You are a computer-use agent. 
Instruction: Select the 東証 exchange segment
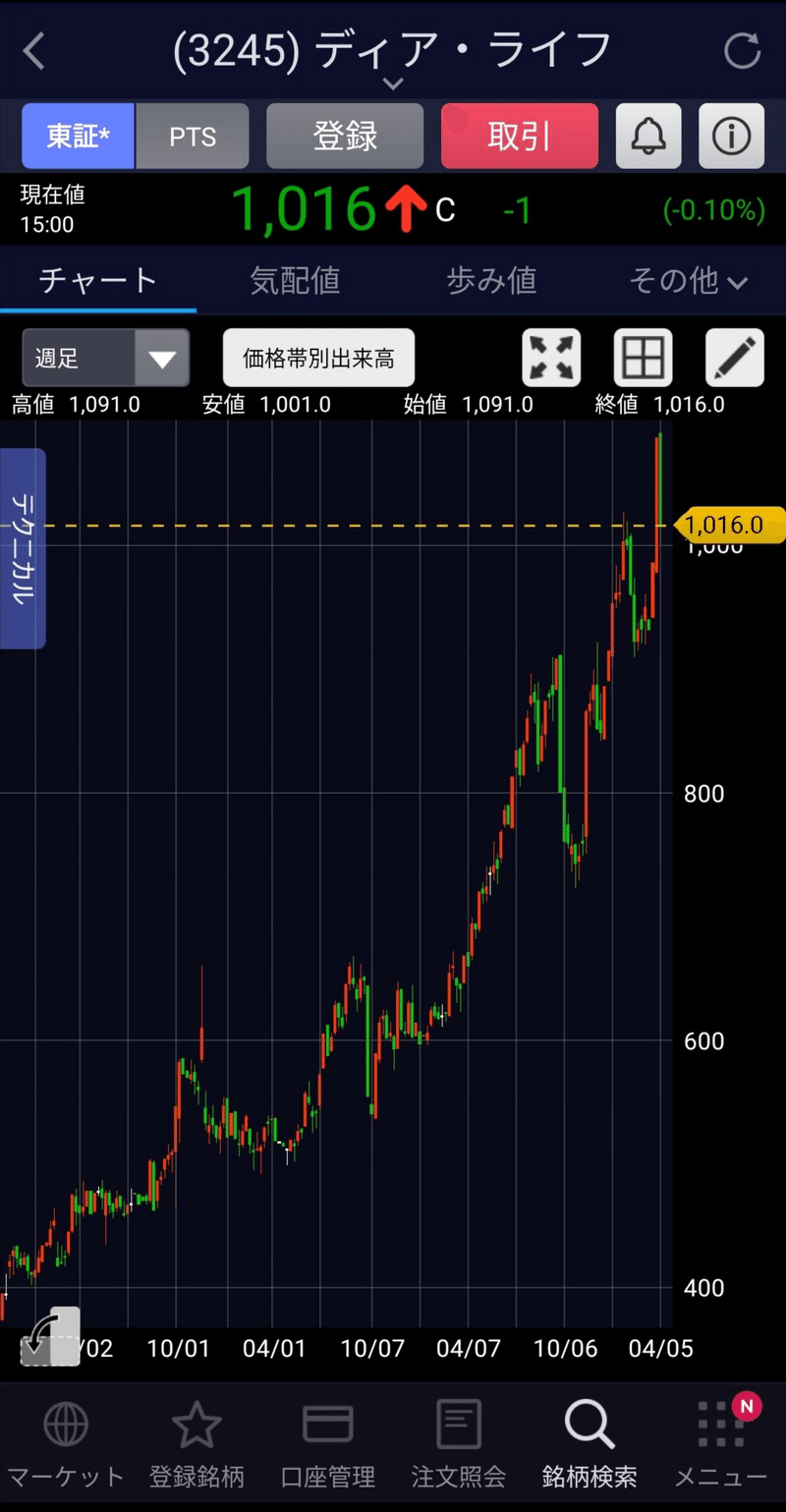click(x=79, y=137)
